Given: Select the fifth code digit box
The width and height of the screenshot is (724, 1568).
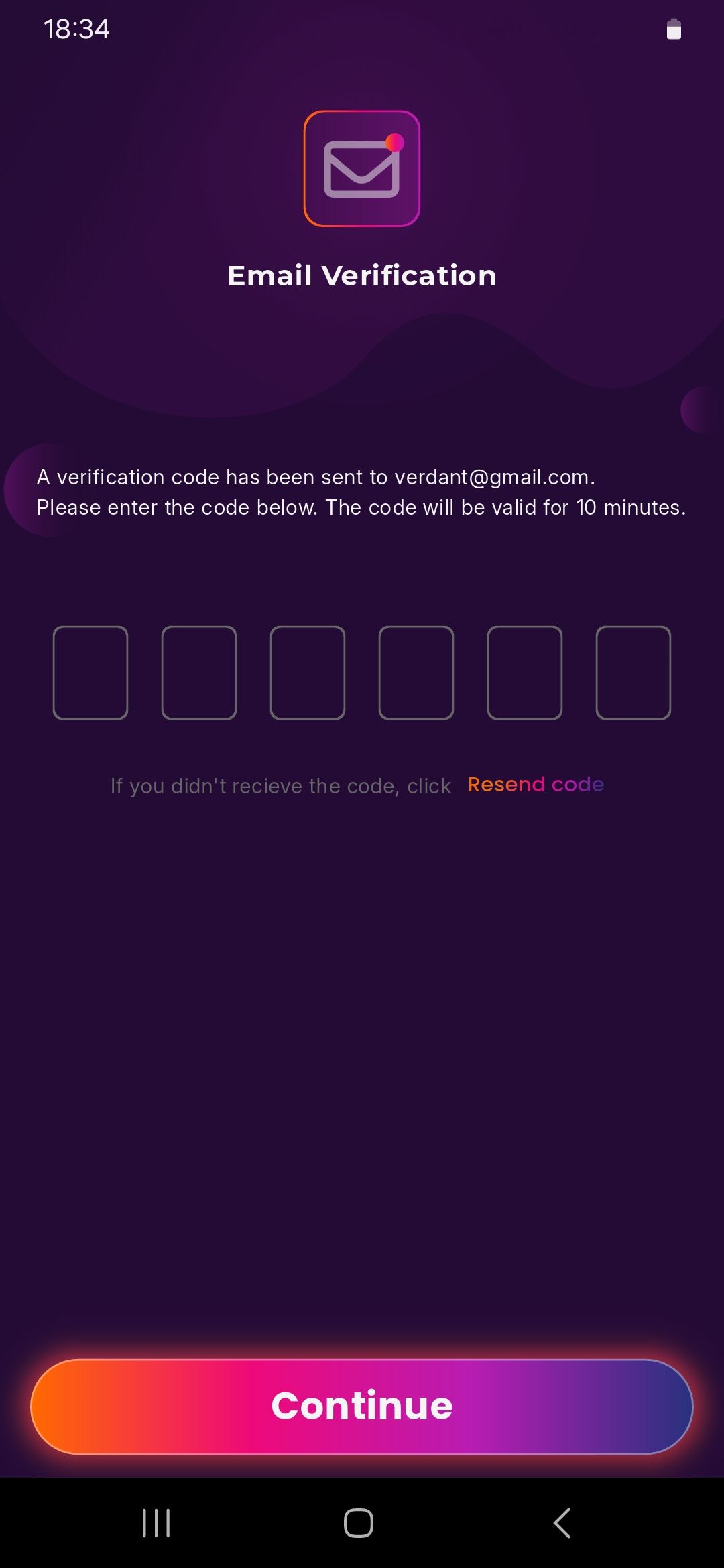Looking at the screenshot, I should pos(525,672).
